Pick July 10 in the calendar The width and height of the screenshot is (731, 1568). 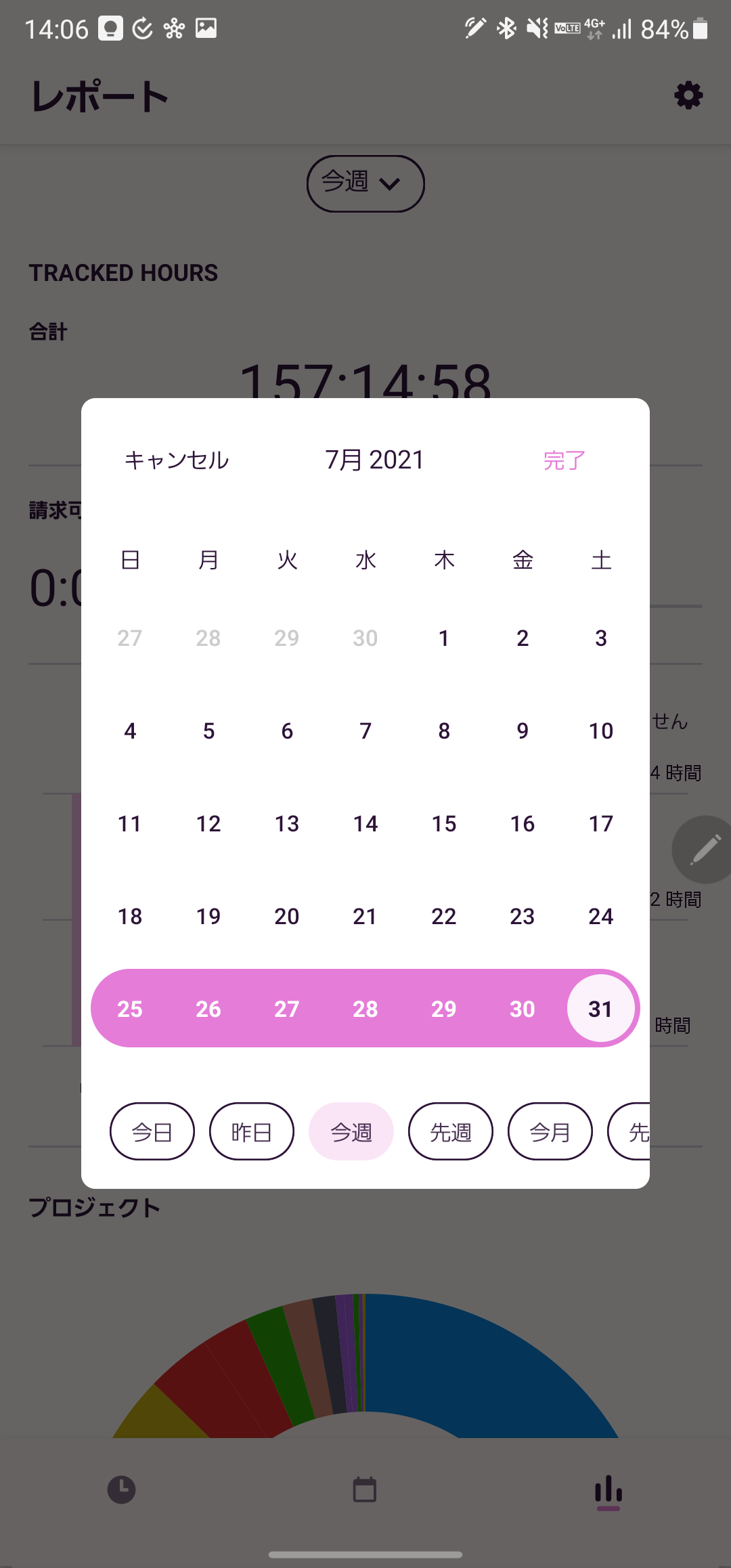601,731
